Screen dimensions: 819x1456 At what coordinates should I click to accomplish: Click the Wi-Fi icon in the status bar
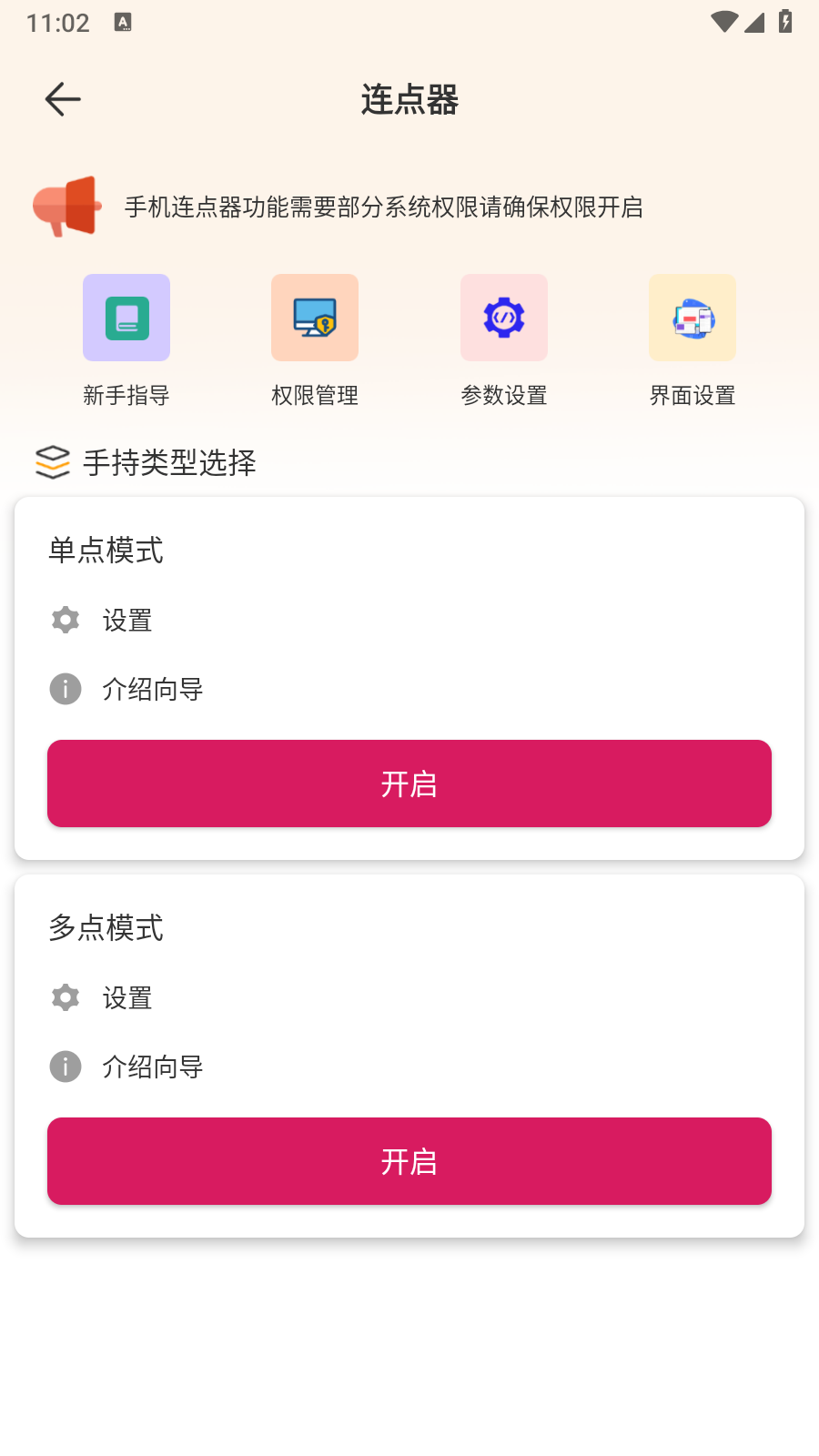(x=723, y=22)
